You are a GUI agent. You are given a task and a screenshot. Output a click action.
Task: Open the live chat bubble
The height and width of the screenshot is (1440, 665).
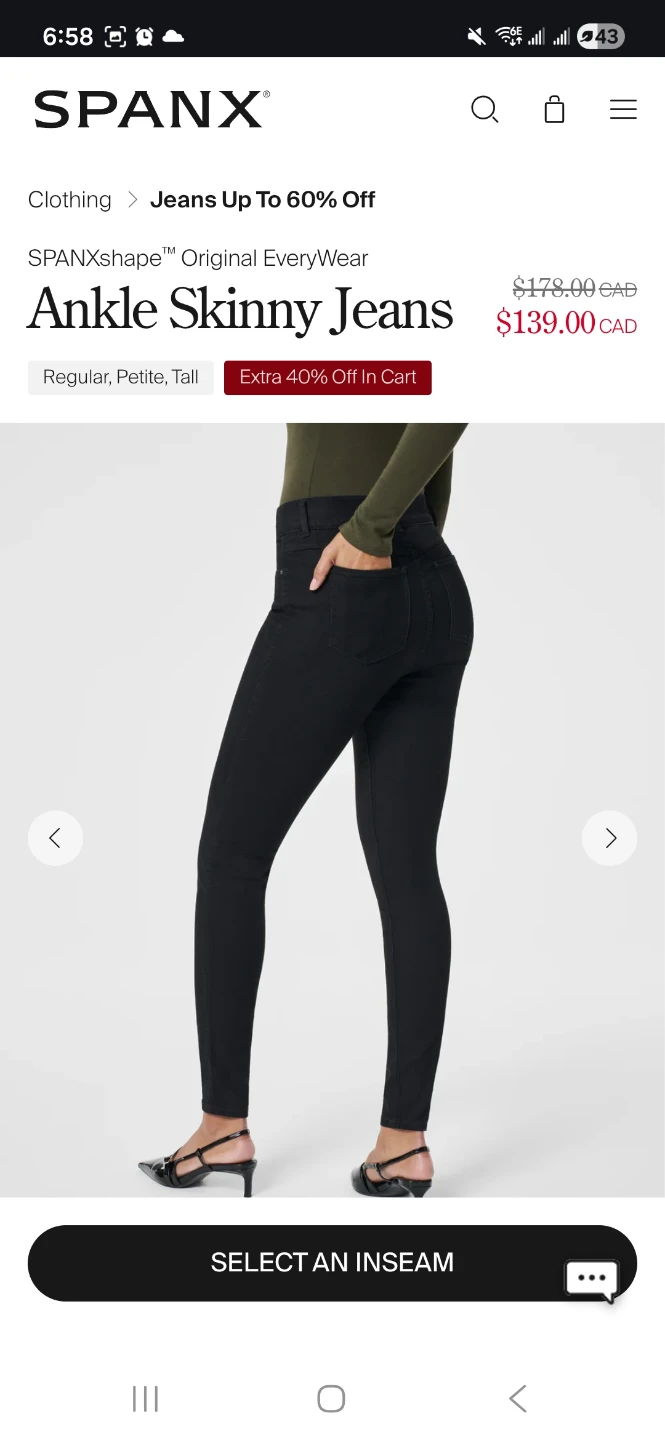click(591, 1279)
